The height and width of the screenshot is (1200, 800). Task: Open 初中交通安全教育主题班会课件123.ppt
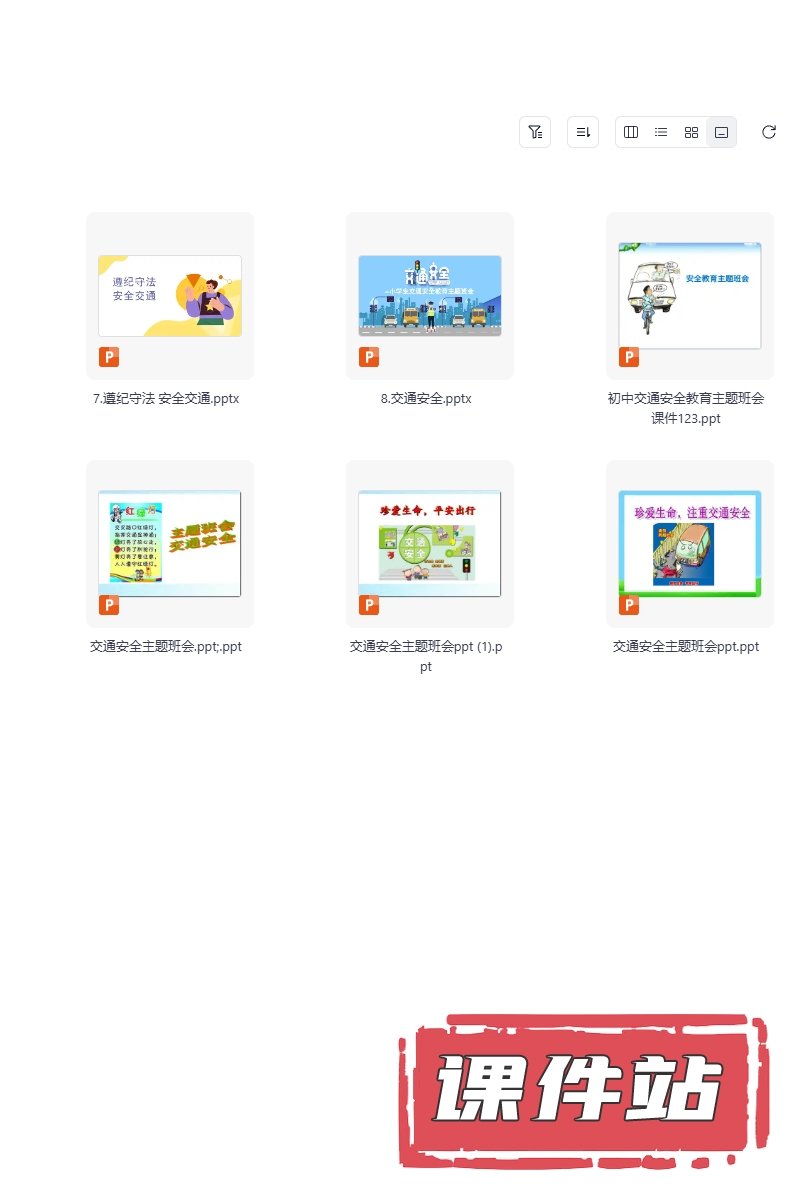coord(690,296)
